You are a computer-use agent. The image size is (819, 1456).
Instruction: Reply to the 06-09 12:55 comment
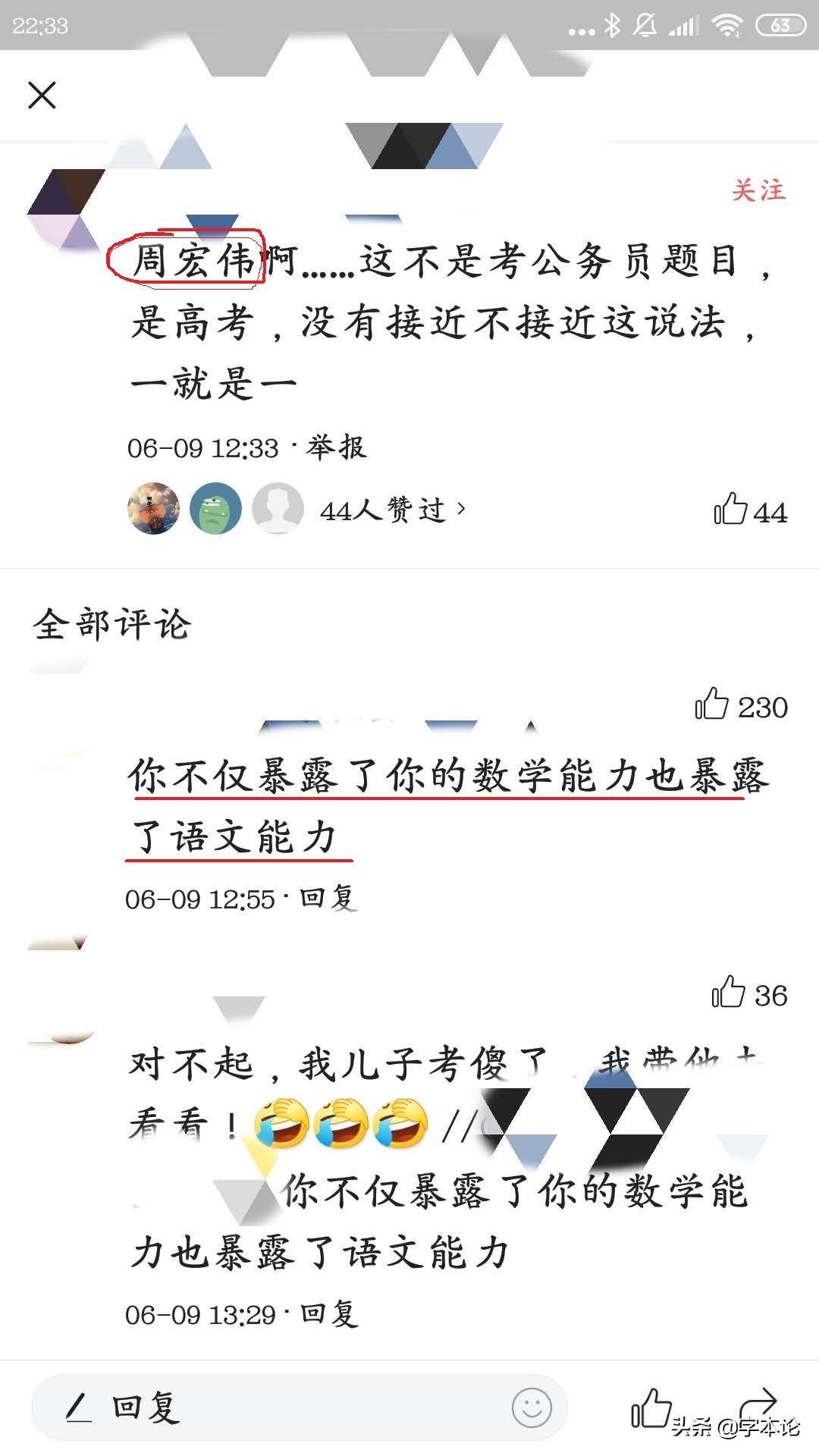click(328, 899)
